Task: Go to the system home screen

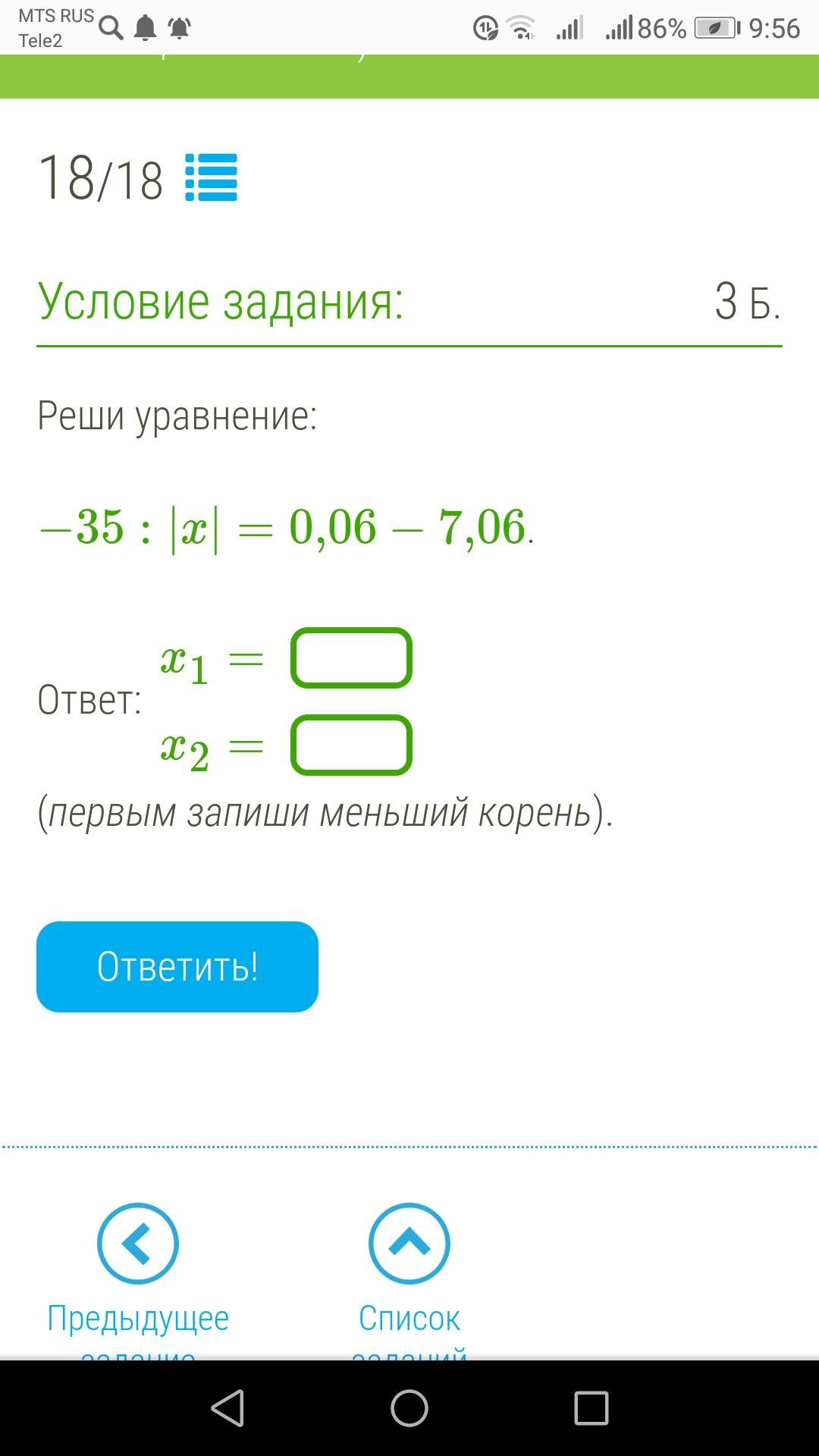Action: (409, 1408)
